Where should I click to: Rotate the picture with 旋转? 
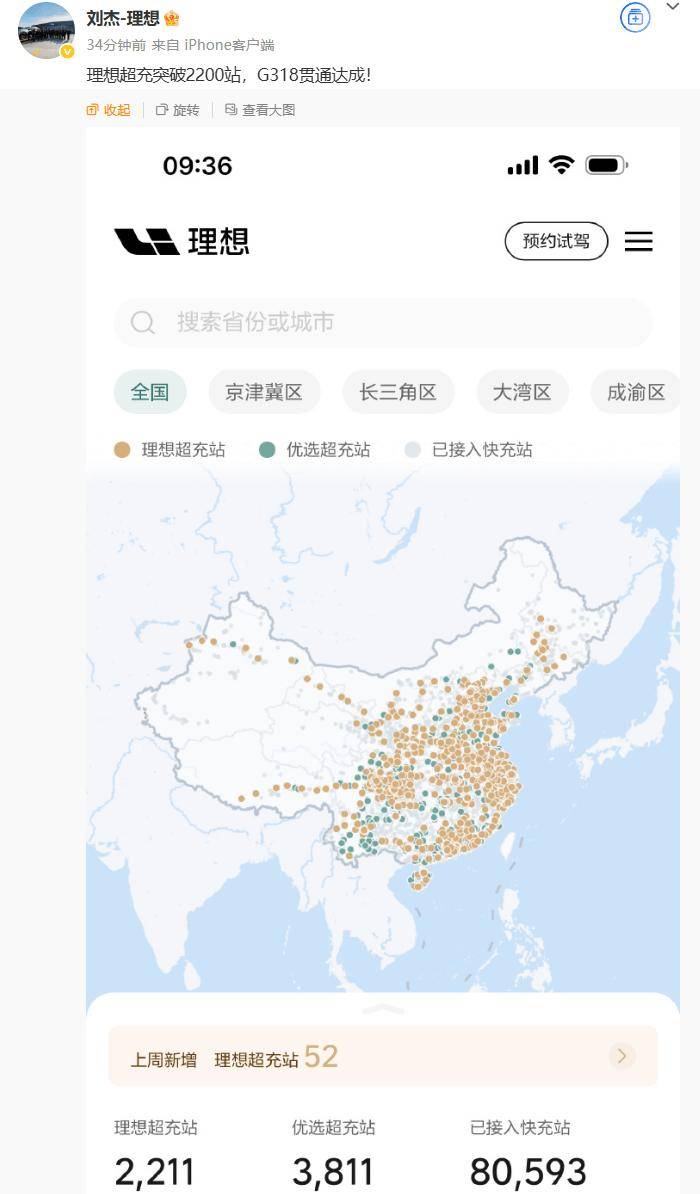coord(178,110)
